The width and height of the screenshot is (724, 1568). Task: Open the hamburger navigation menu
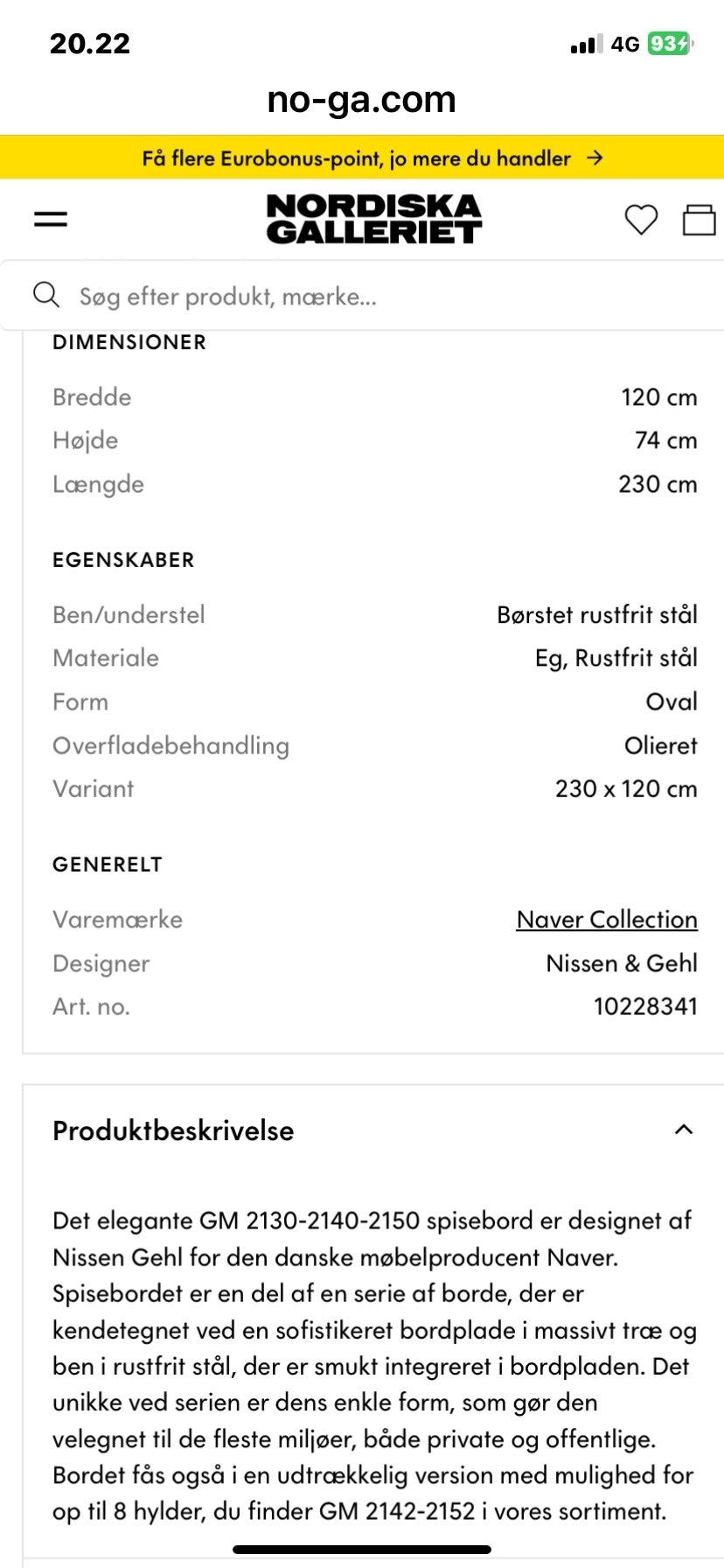pos(51,218)
